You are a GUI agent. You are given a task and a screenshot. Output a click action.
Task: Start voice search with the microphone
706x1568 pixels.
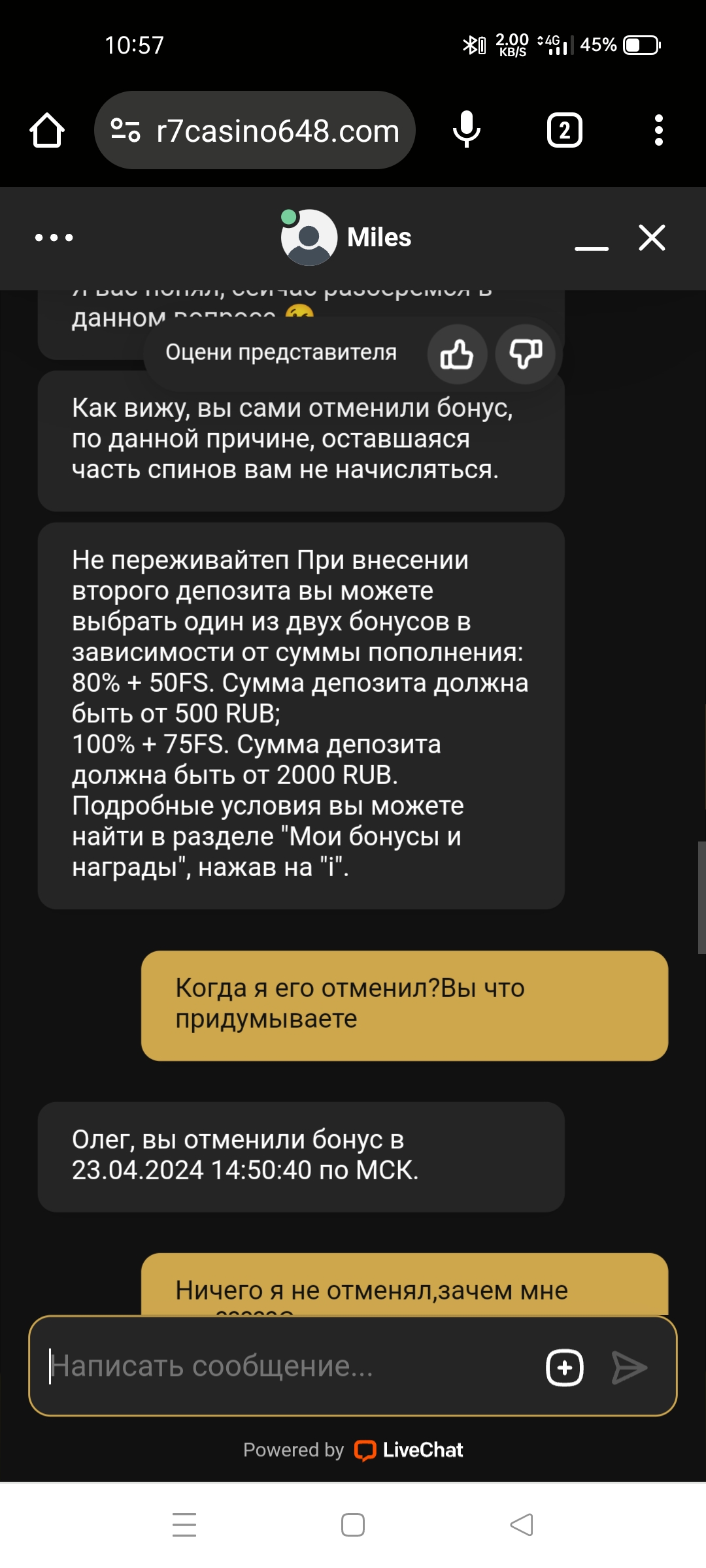(x=467, y=129)
